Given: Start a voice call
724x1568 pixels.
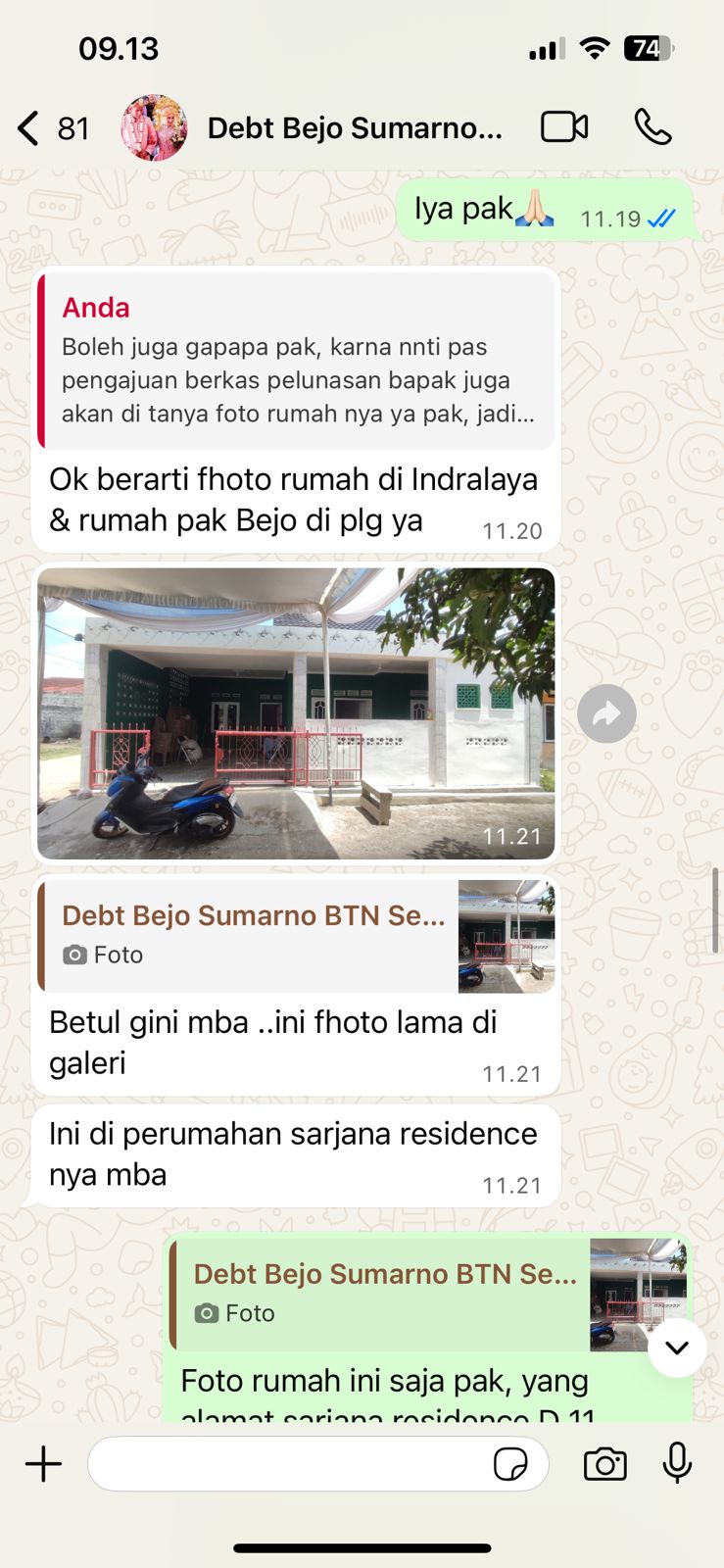Looking at the screenshot, I should [652, 127].
